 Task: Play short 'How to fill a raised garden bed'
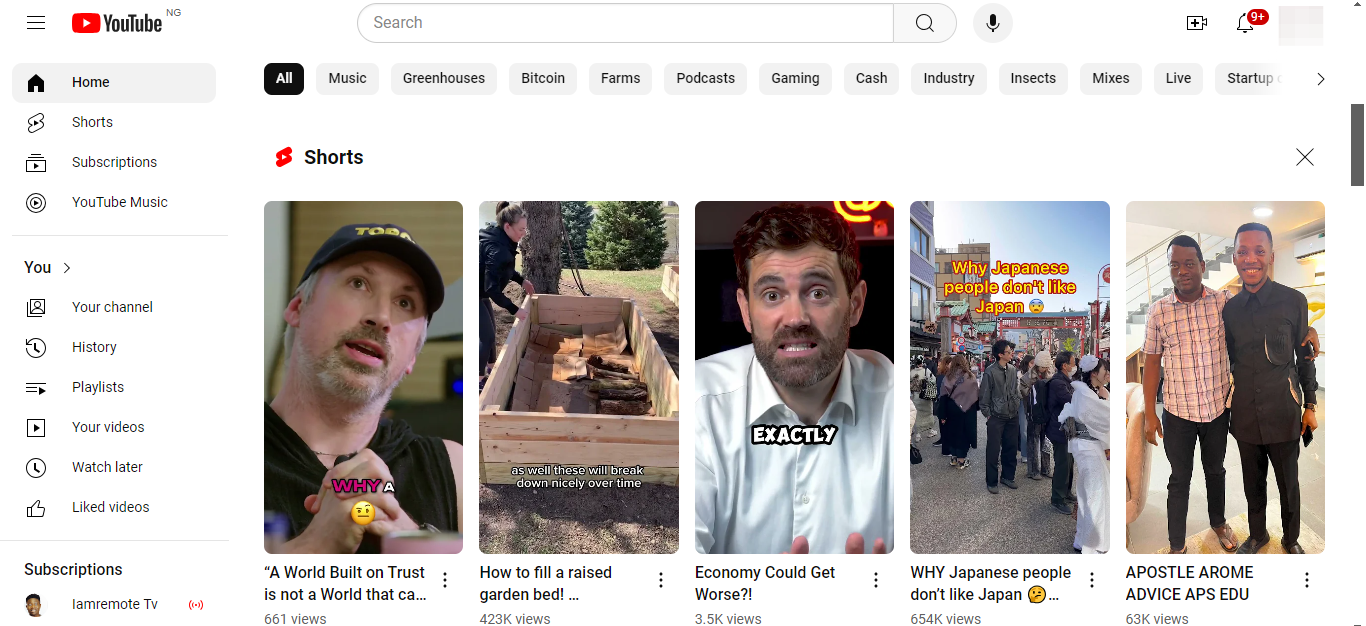point(578,377)
